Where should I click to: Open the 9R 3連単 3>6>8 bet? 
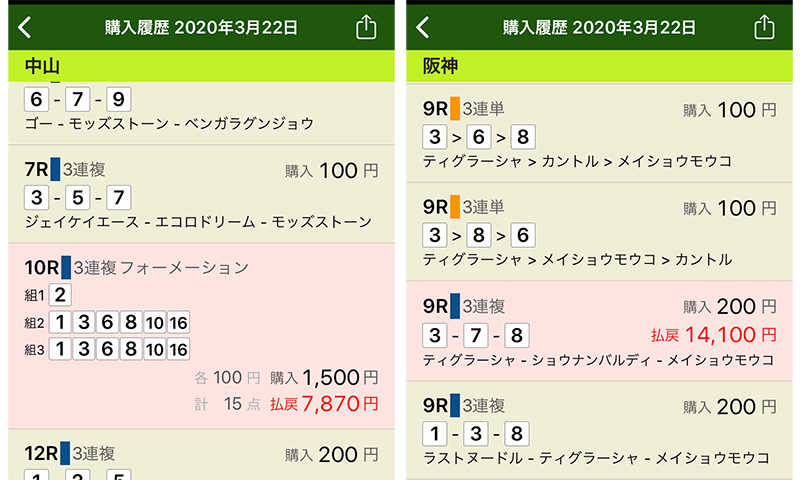(600, 133)
